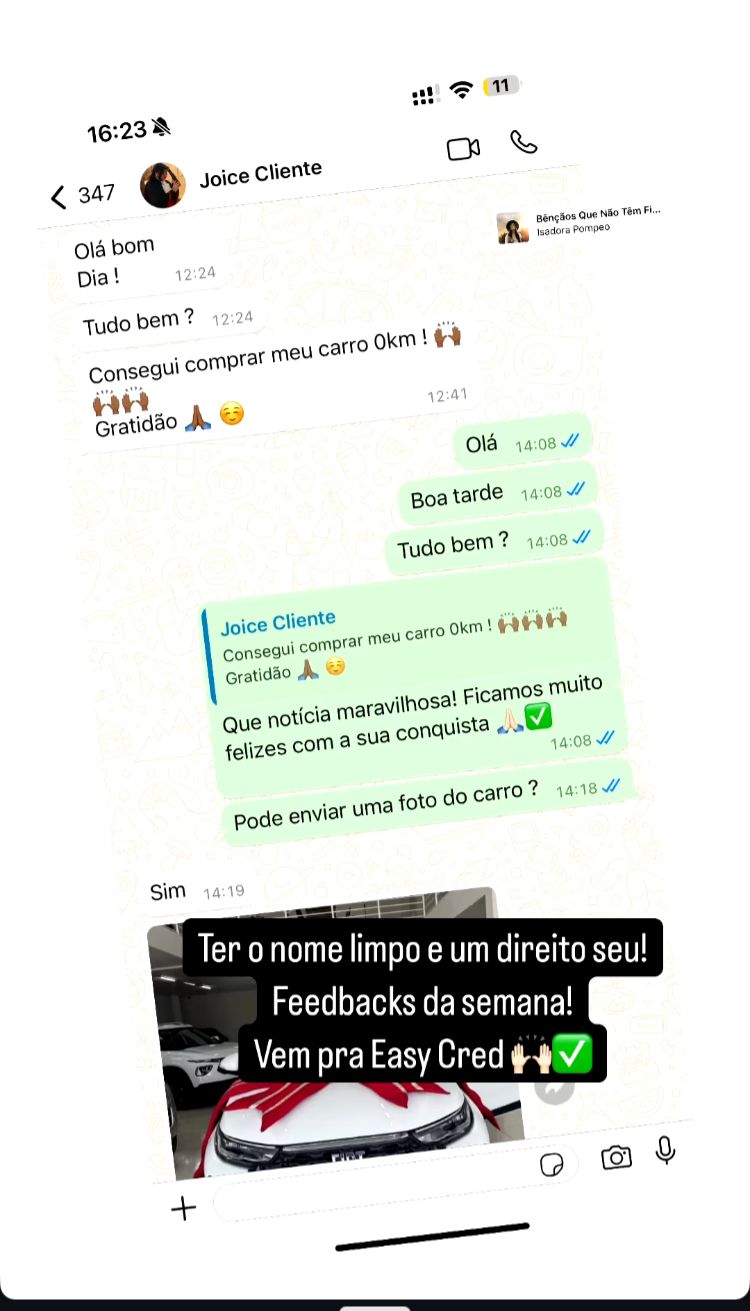
Task: Start a video call with Joice Cliente
Action: click(x=462, y=146)
